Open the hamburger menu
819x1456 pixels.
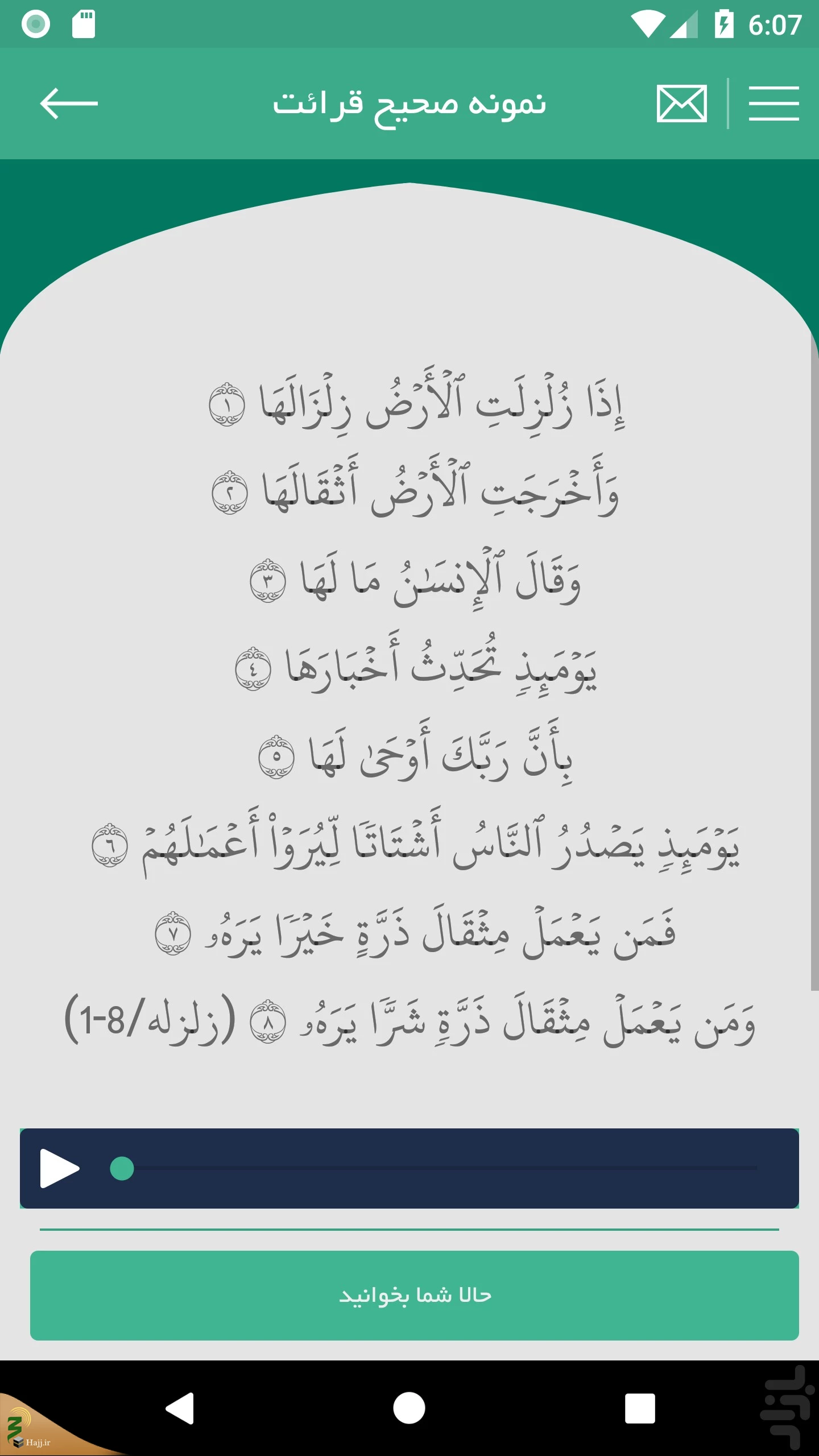(x=773, y=104)
